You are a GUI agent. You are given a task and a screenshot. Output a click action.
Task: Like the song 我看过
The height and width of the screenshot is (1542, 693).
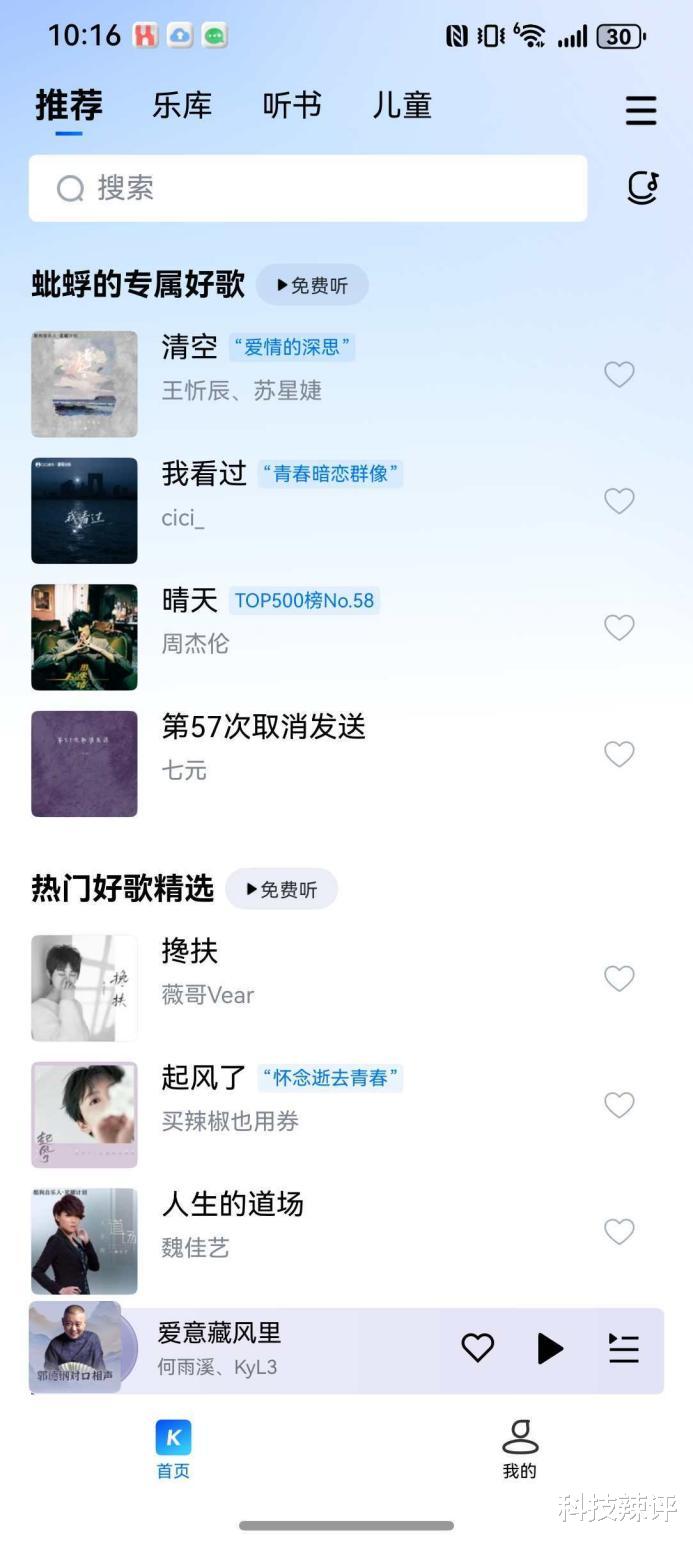tap(619, 500)
